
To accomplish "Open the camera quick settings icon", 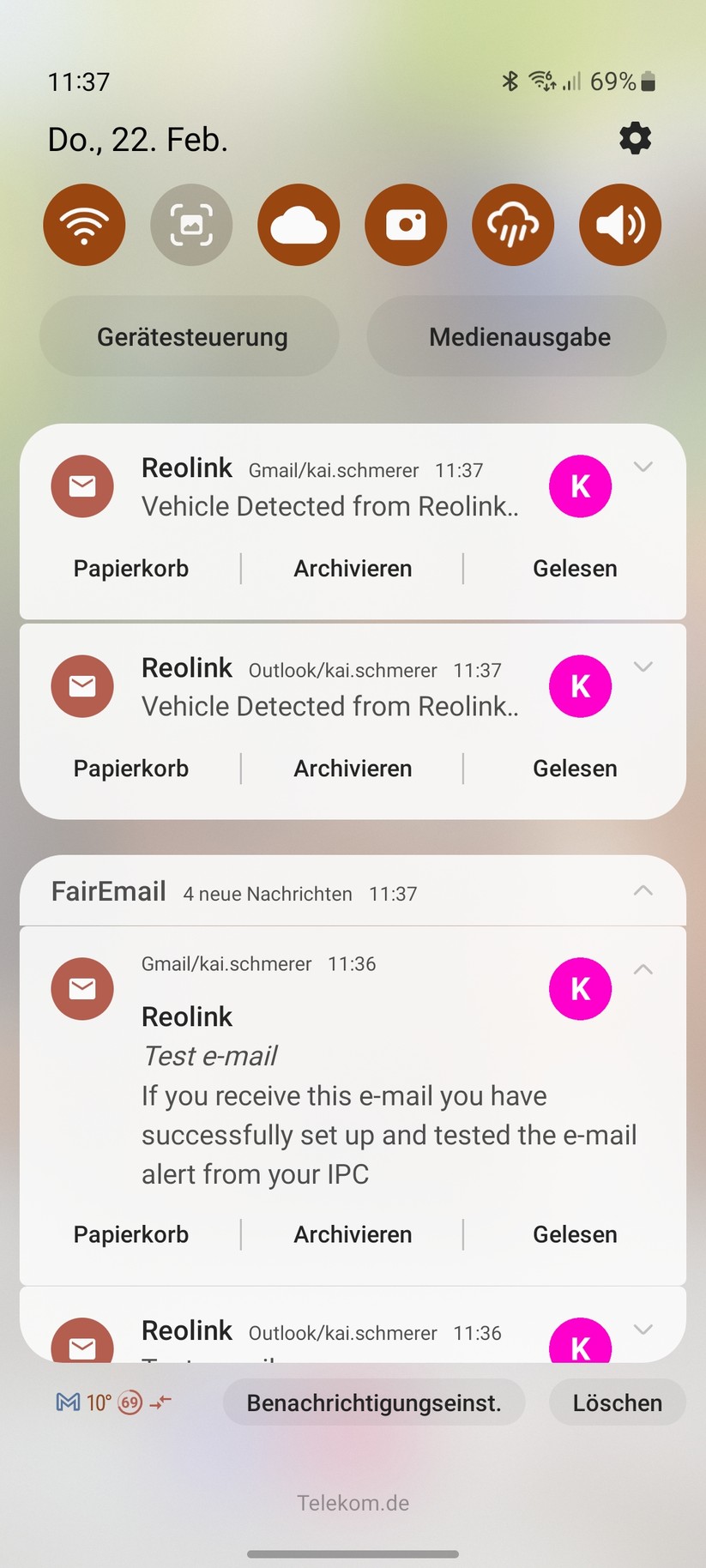I will [406, 225].
